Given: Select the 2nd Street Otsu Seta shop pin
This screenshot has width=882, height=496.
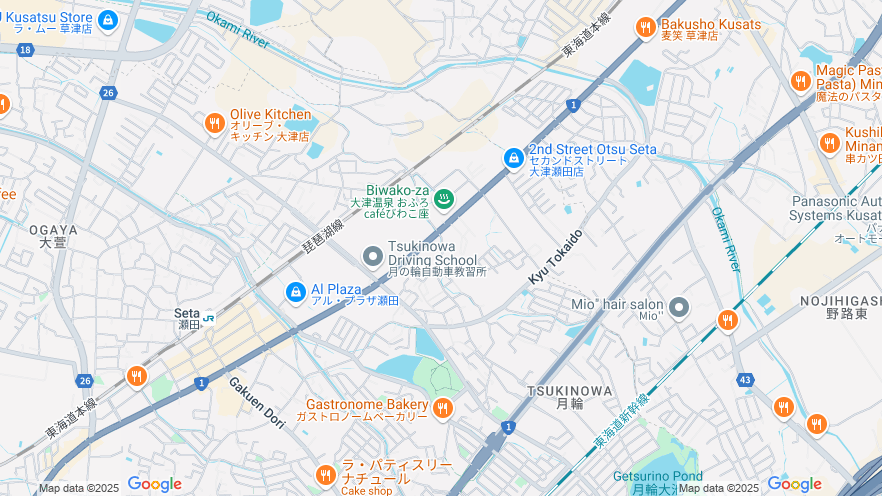Looking at the screenshot, I should point(513,158).
